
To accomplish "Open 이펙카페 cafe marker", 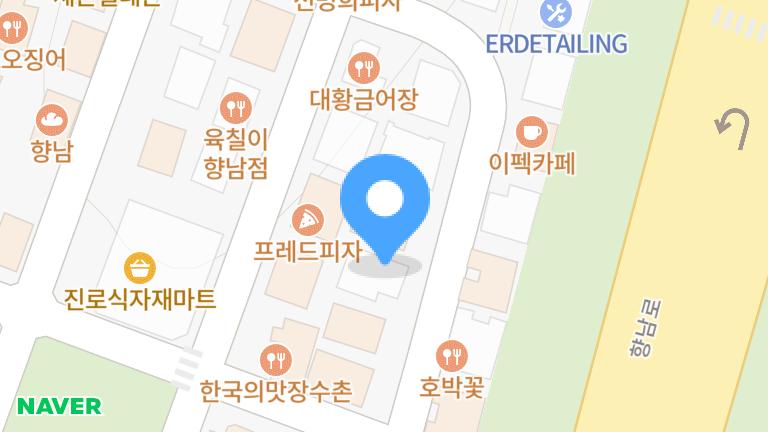I will 531,131.
